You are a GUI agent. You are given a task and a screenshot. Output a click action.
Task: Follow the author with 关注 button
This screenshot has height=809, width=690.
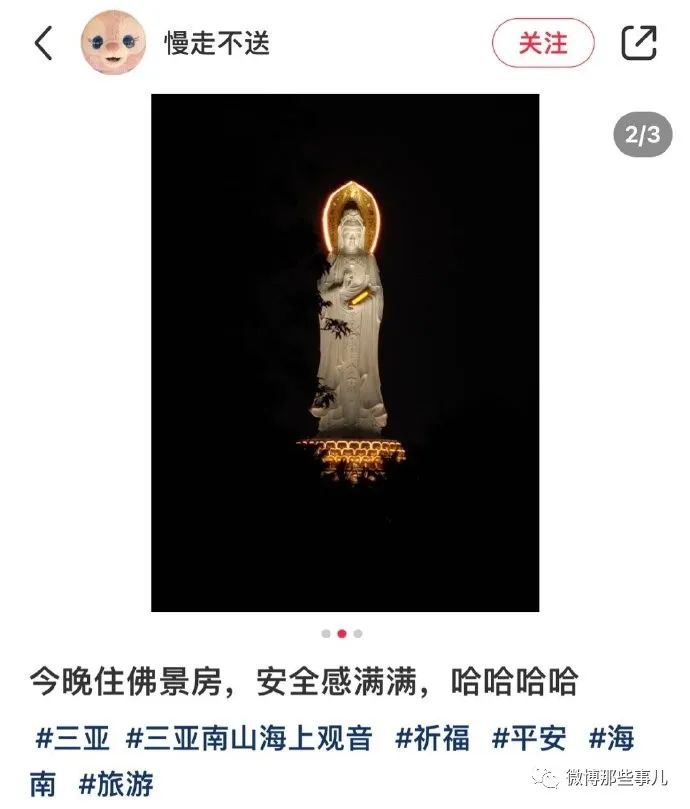543,43
